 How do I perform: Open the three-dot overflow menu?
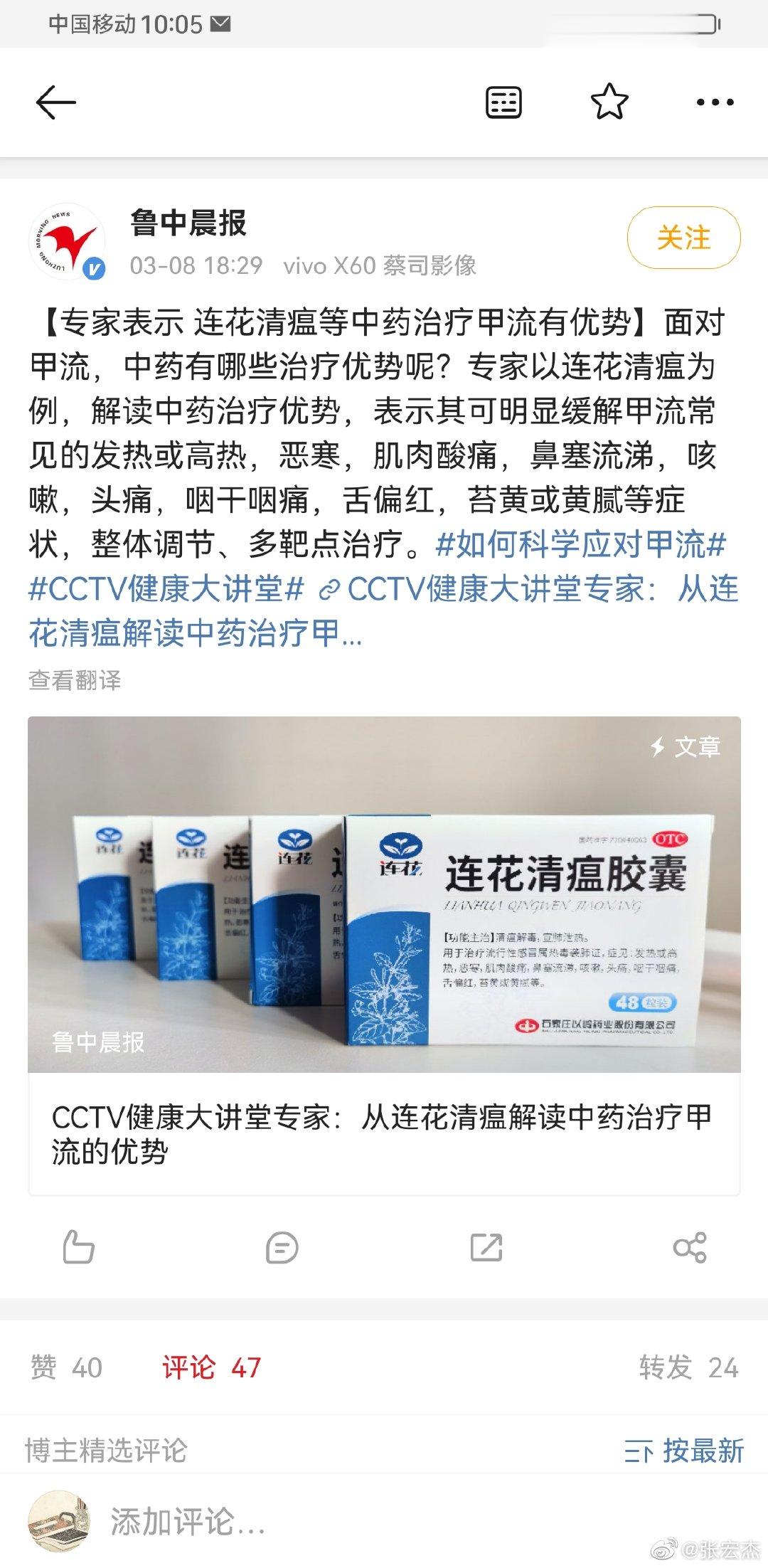715,102
